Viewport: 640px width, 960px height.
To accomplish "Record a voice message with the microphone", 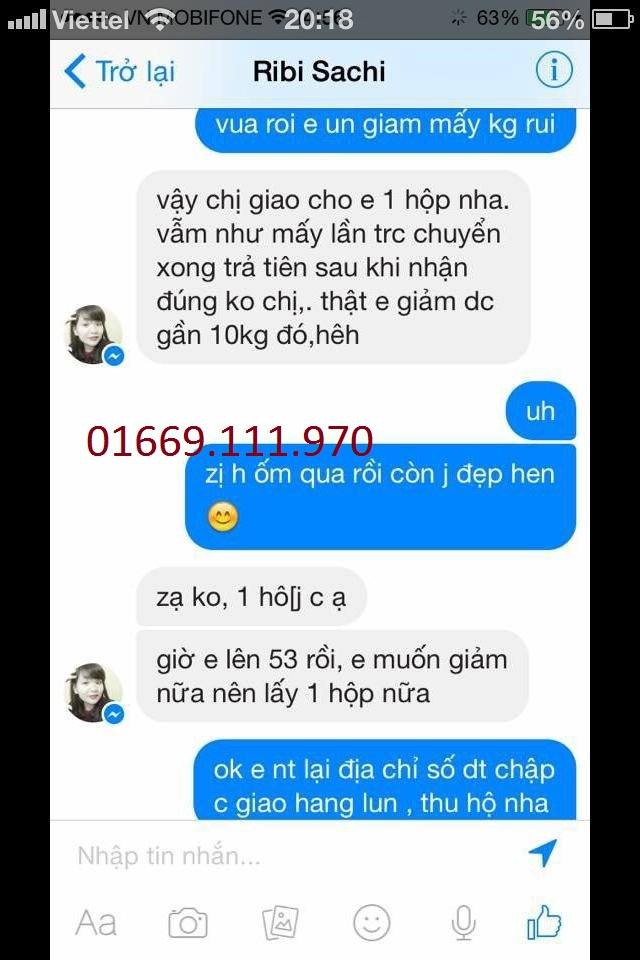I will (x=463, y=923).
